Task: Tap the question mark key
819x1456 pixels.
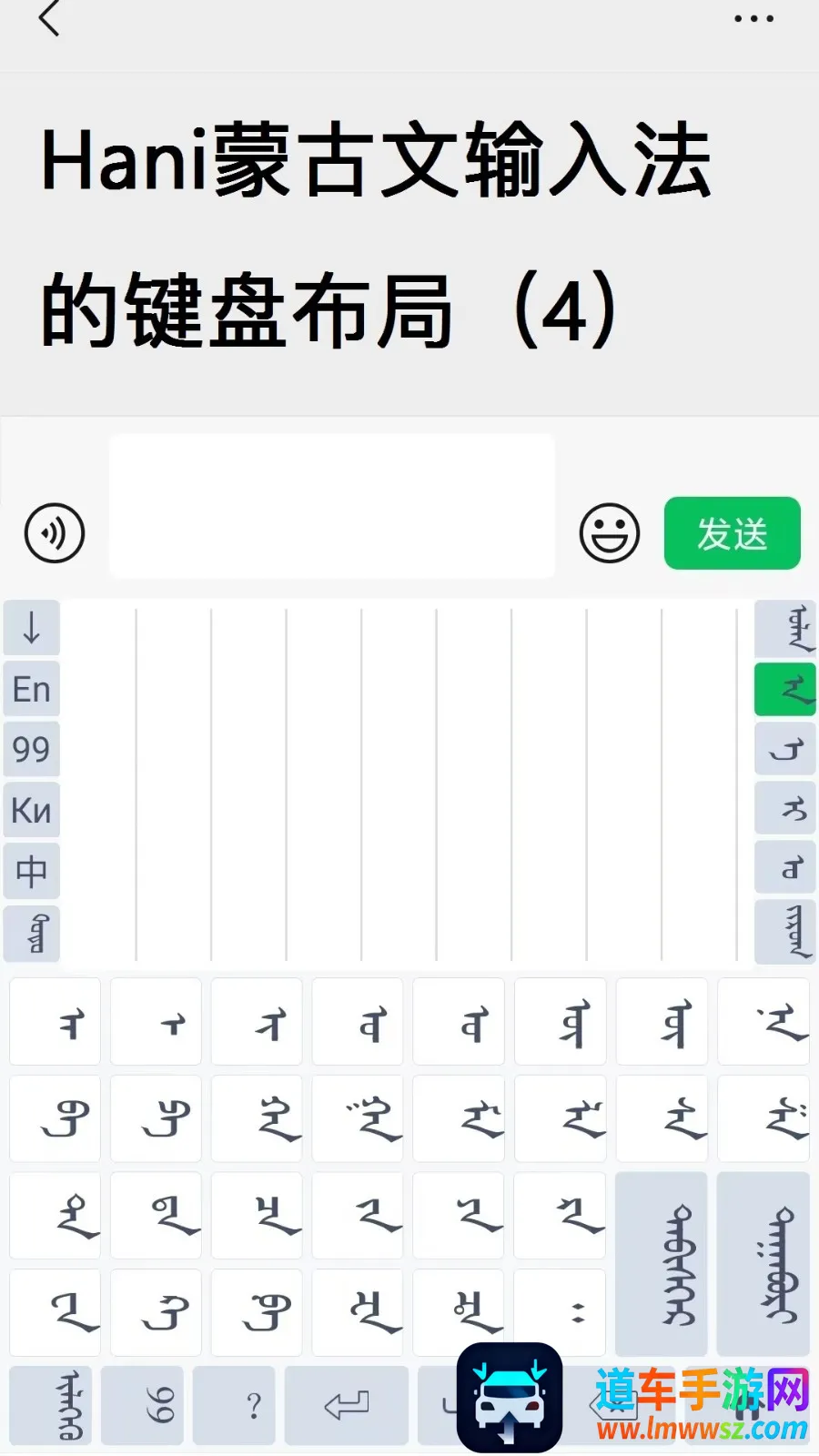Action: [234, 1405]
